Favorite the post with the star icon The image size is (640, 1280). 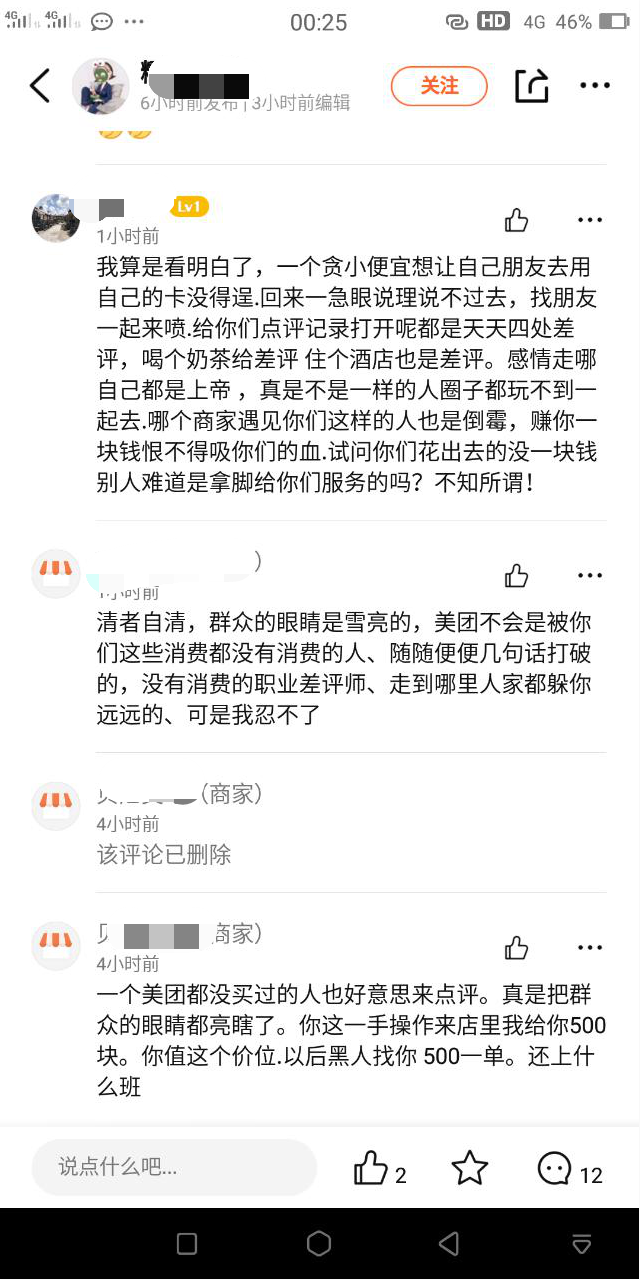coord(469,1168)
